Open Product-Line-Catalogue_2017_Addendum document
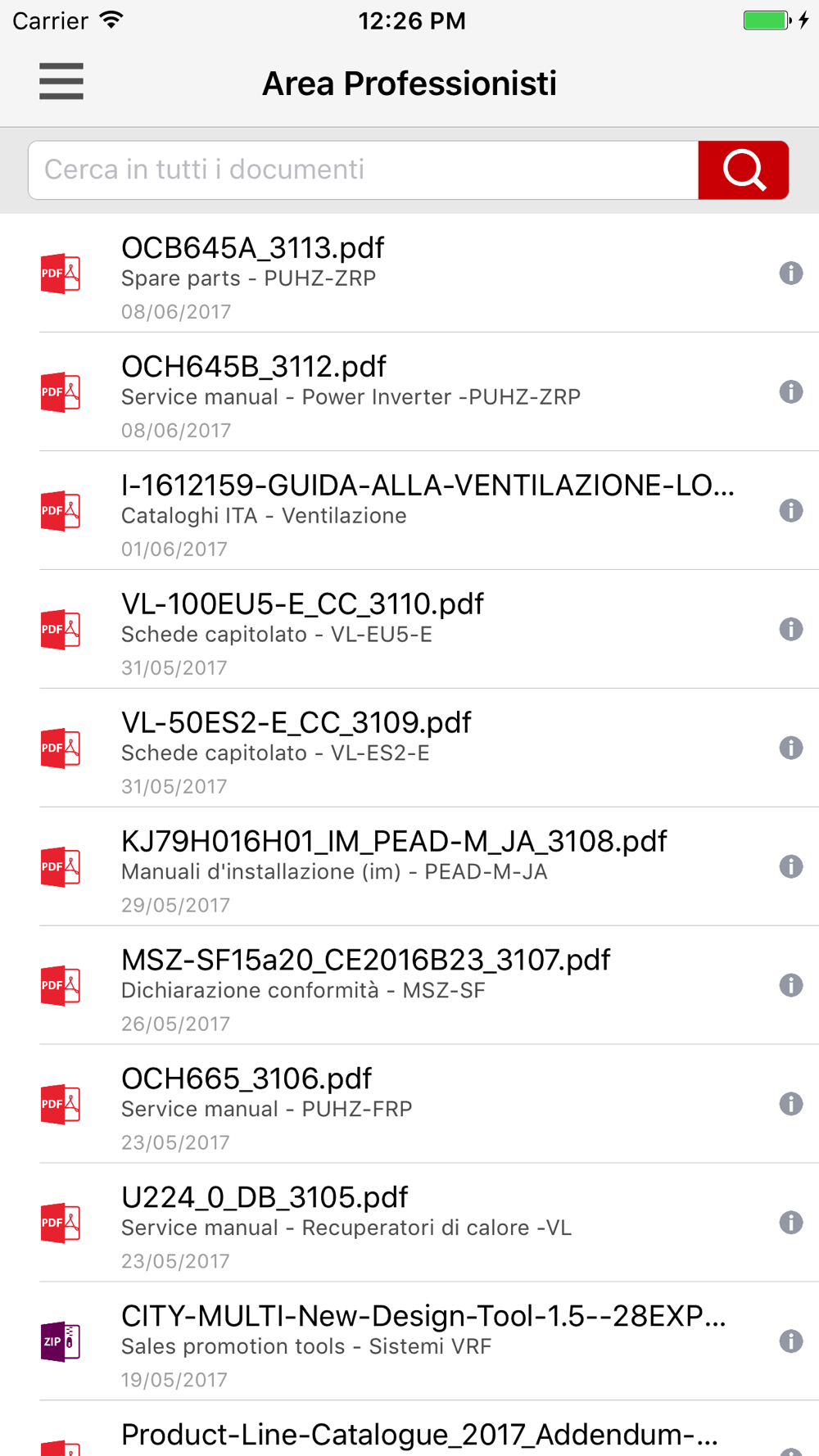Viewport: 819px width, 1456px height. [409, 1429]
